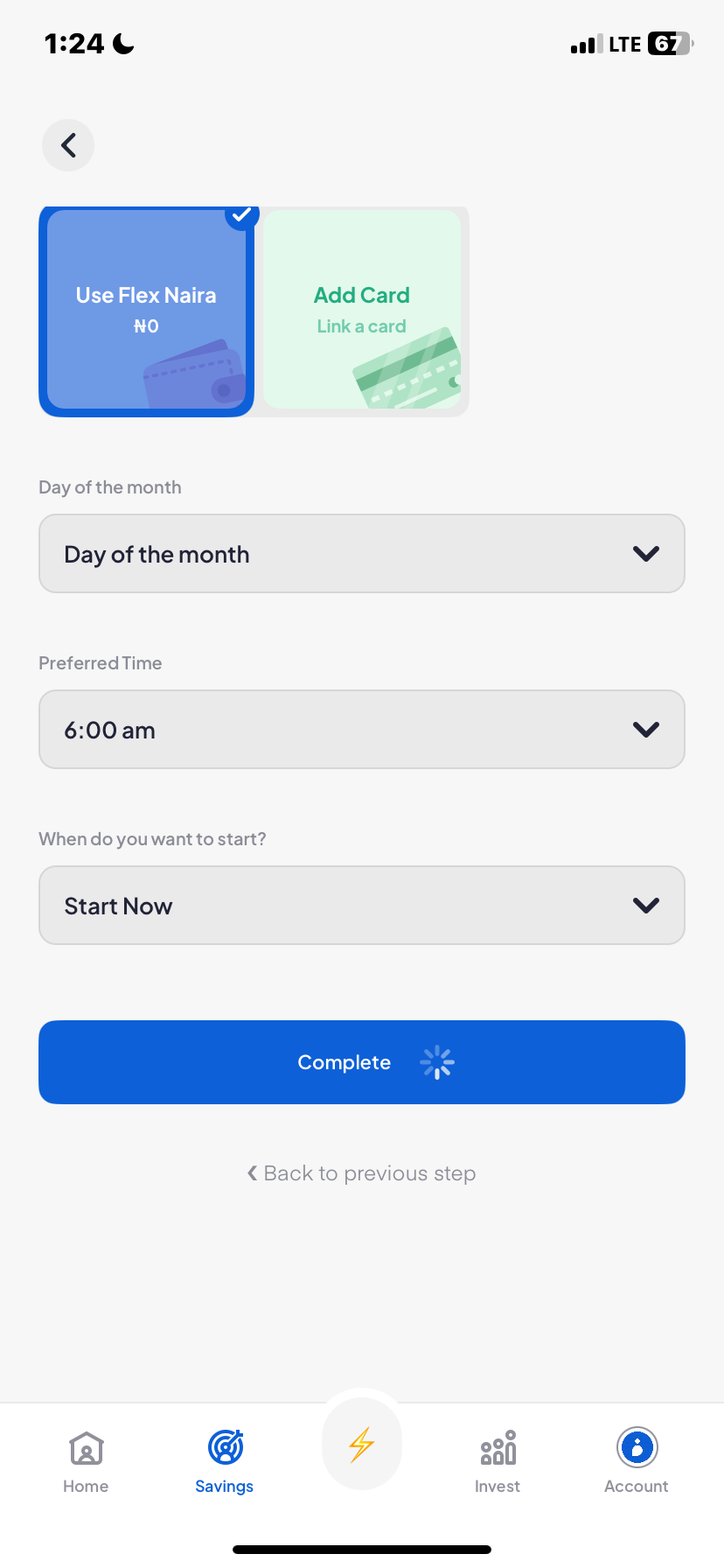Select the Use Flex Naira payment option
The height and width of the screenshot is (1568, 724).
(145, 311)
